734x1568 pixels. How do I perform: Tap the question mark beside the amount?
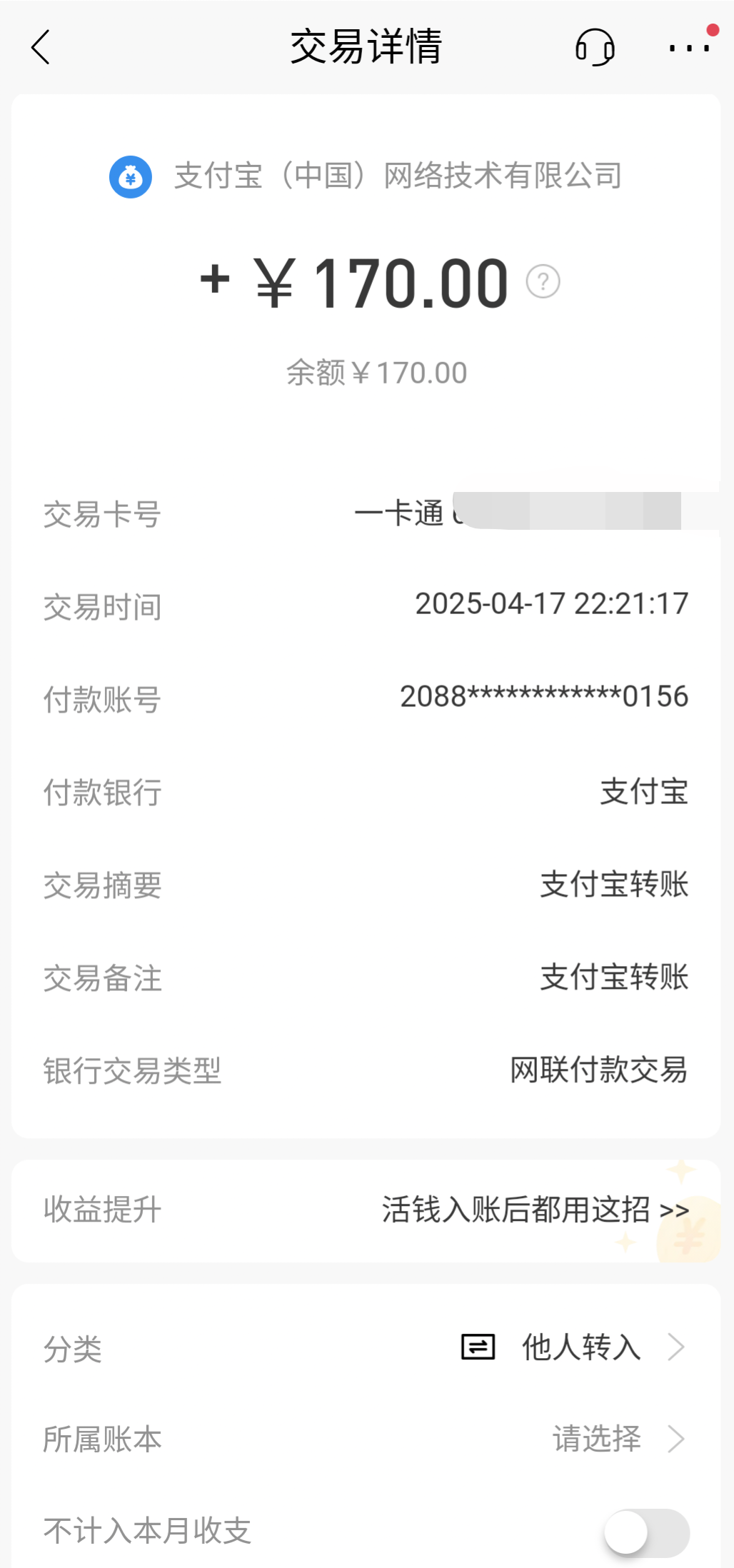point(543,281)
